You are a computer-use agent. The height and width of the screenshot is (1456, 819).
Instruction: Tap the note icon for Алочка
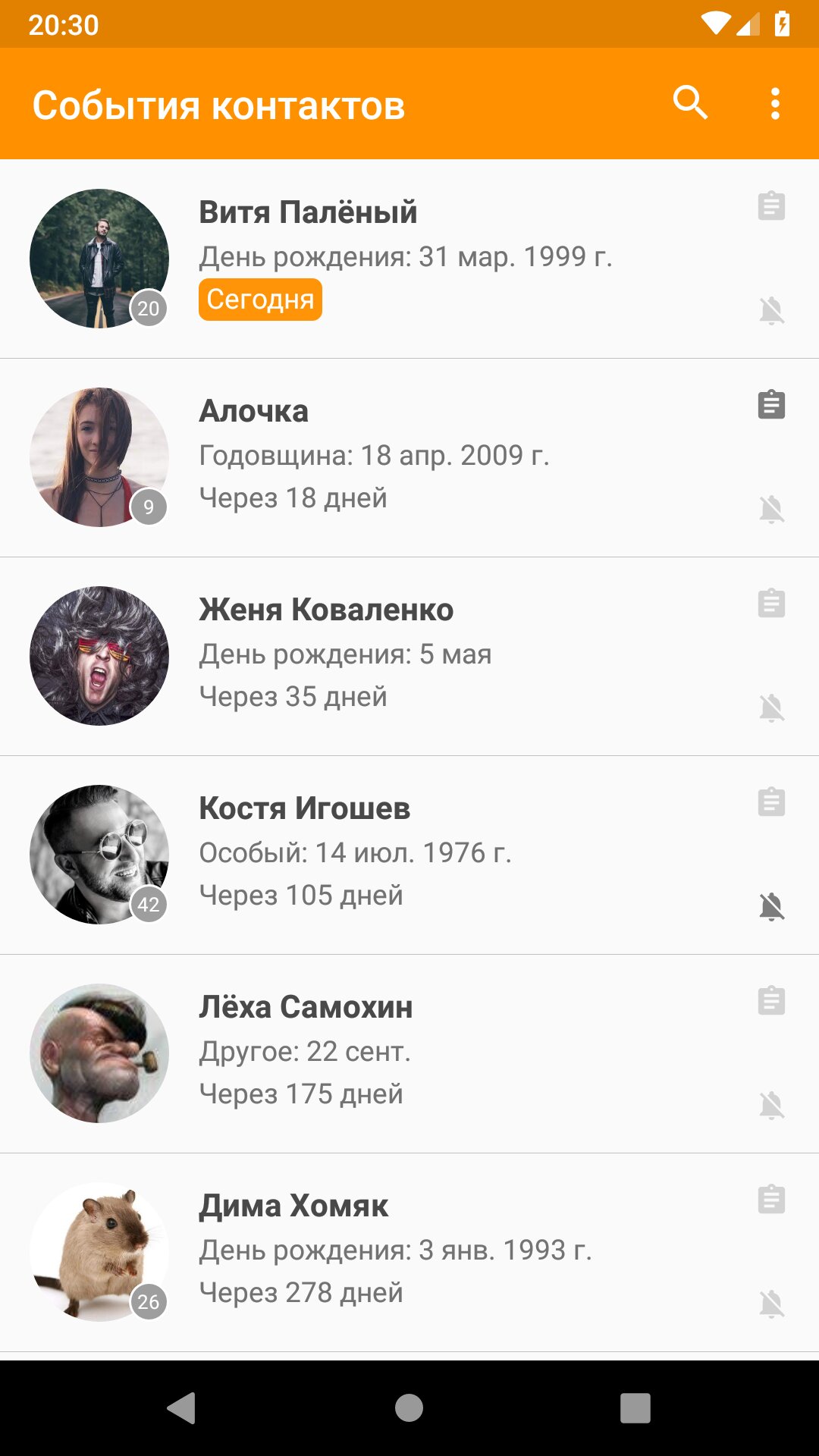point(771,404)
